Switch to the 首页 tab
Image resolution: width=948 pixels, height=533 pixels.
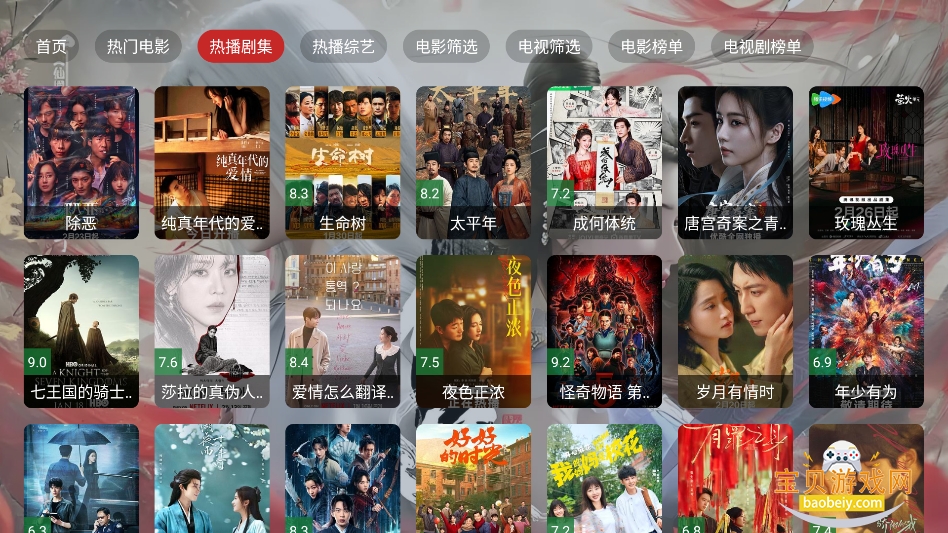point(52,46)
